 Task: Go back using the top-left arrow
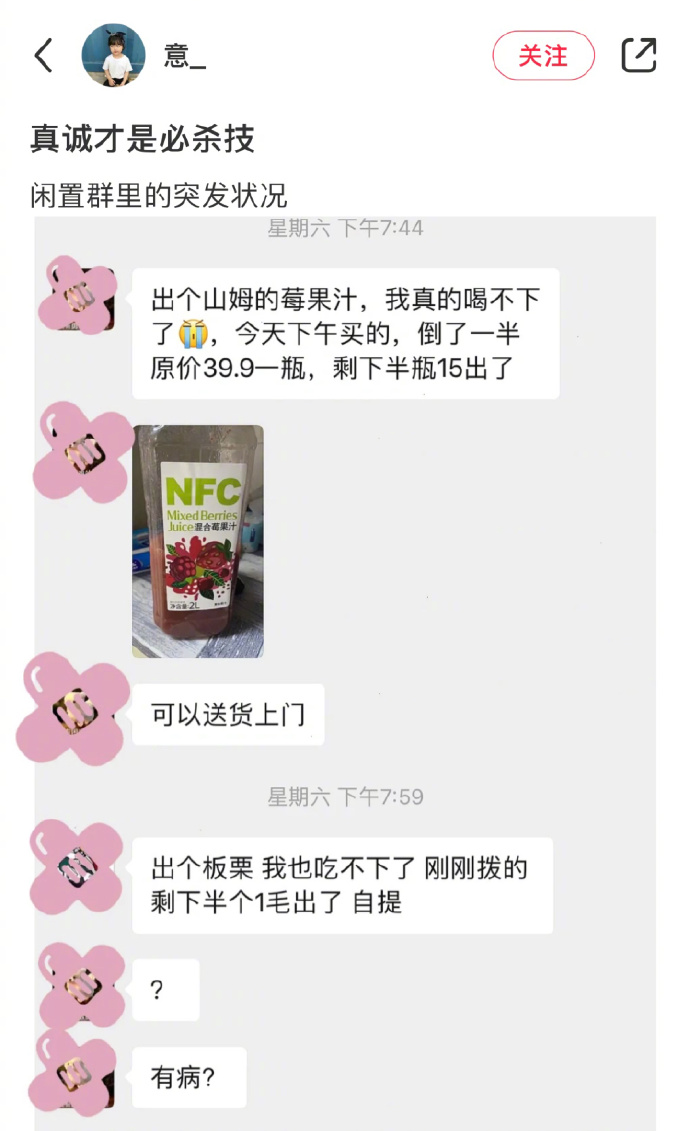43,56
